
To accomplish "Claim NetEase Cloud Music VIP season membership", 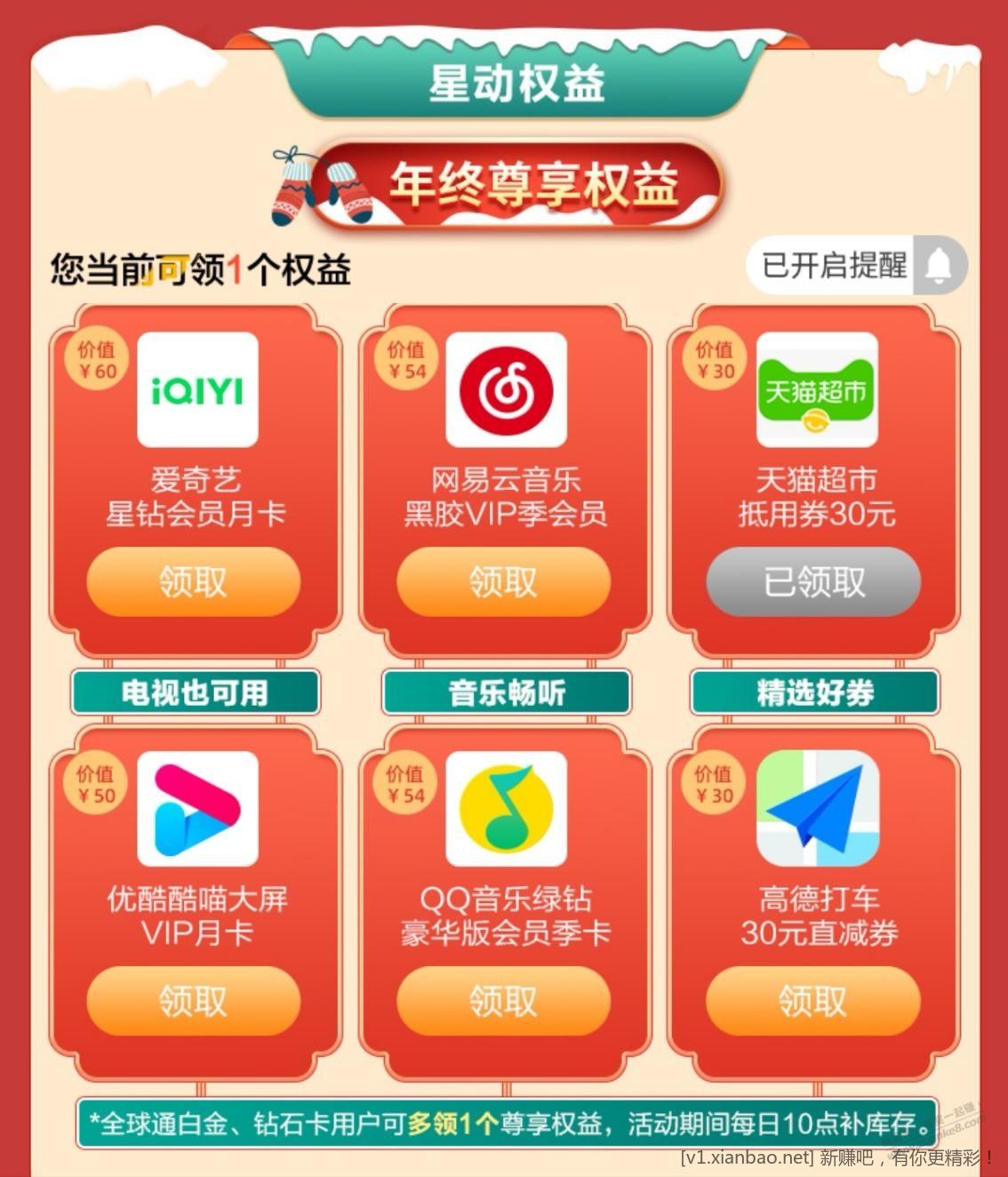I will tap(503, 582).
